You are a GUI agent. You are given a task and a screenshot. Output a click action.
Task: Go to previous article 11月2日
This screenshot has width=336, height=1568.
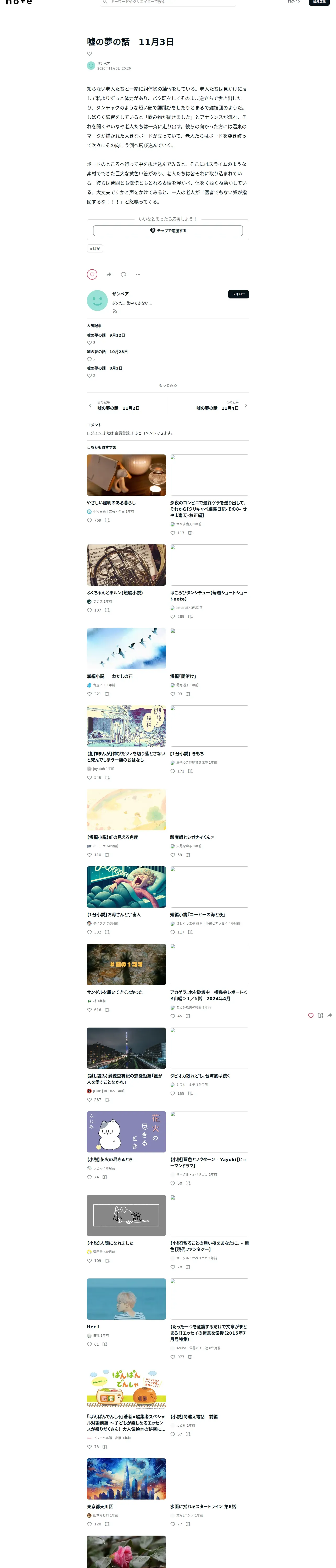click(x=118, y=408)
